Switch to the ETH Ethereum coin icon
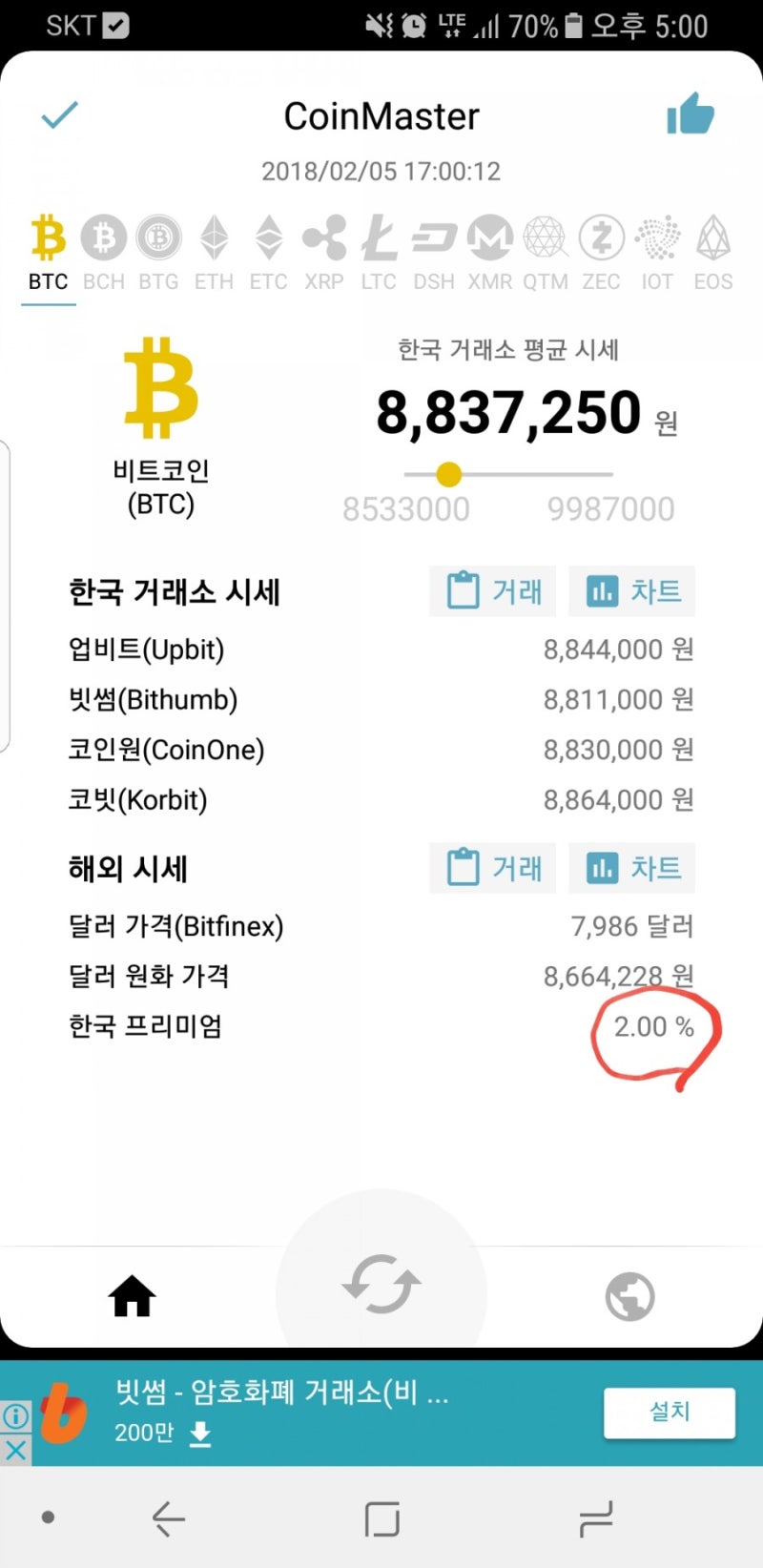This screenshot has width=763, height=1568. coord(214,237)
